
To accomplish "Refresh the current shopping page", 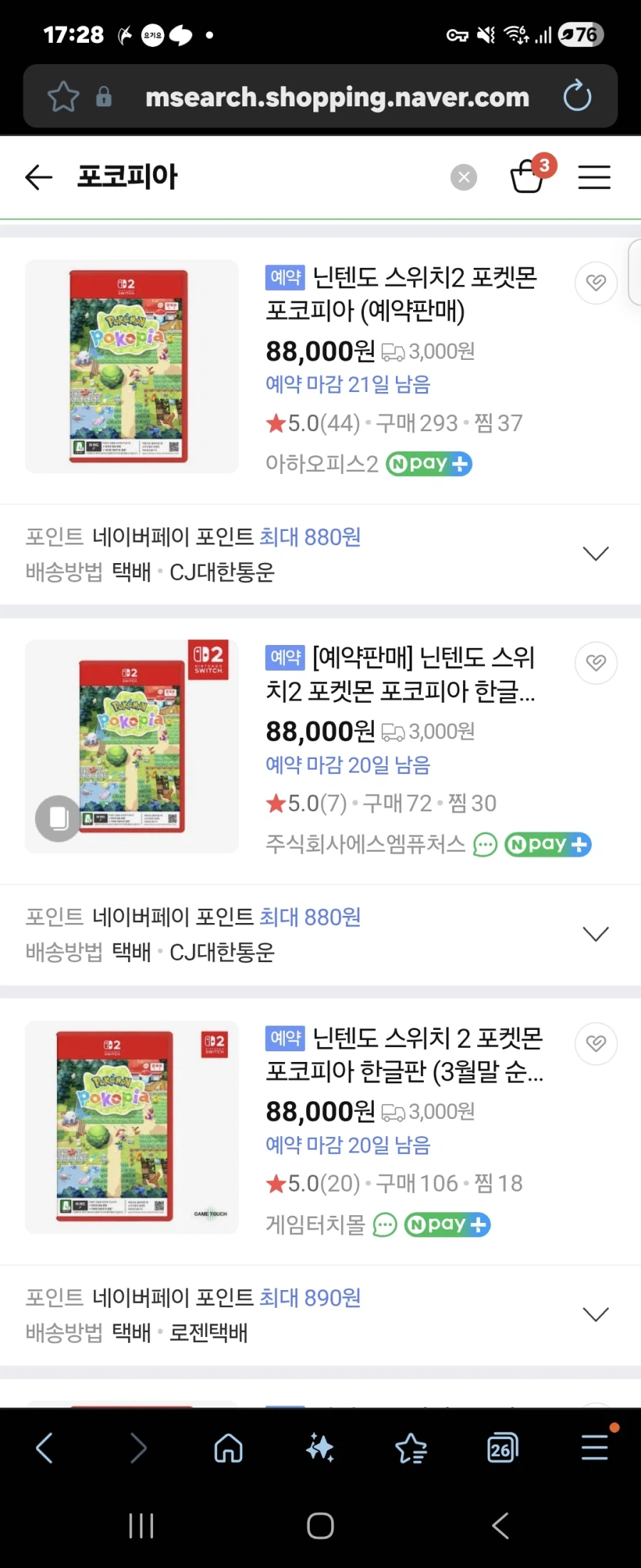I will [577, 96].
